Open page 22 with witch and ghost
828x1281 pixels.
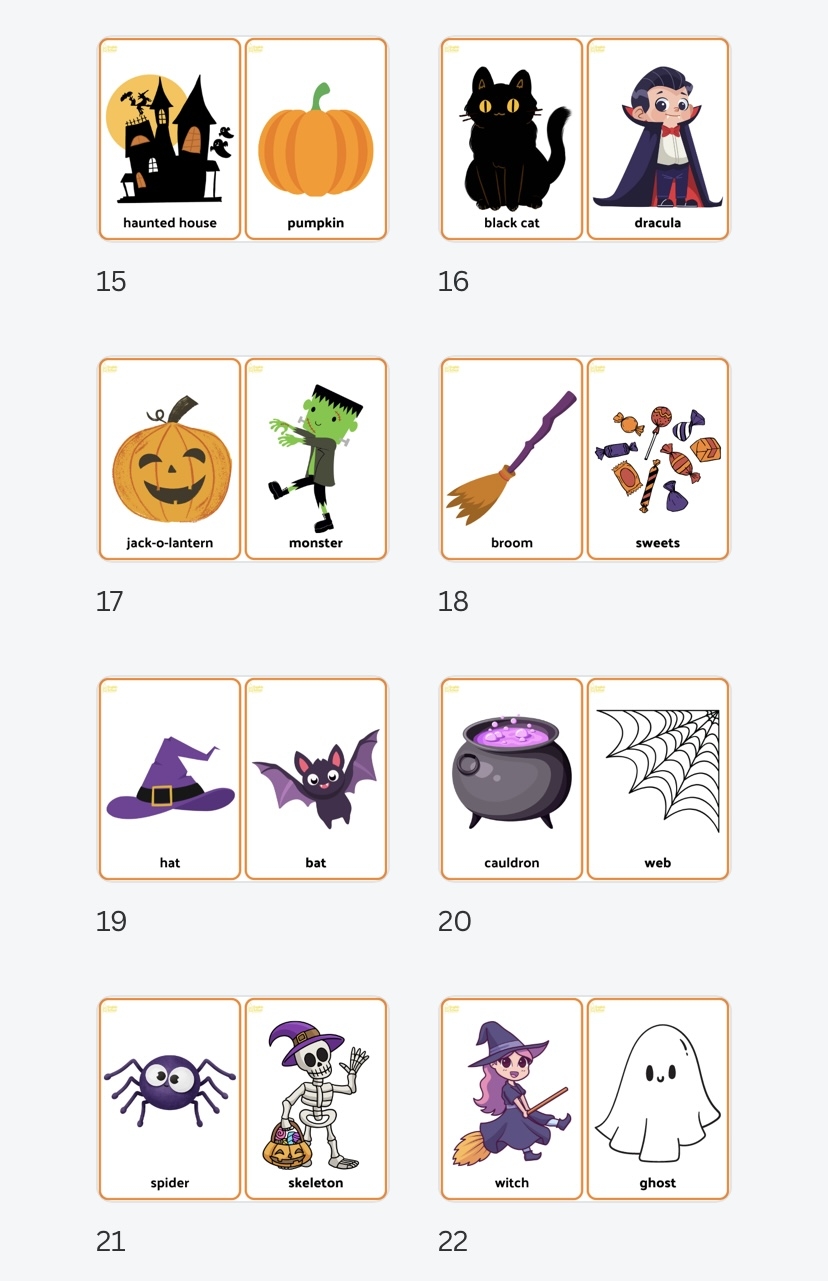(x=585, y=1099)
